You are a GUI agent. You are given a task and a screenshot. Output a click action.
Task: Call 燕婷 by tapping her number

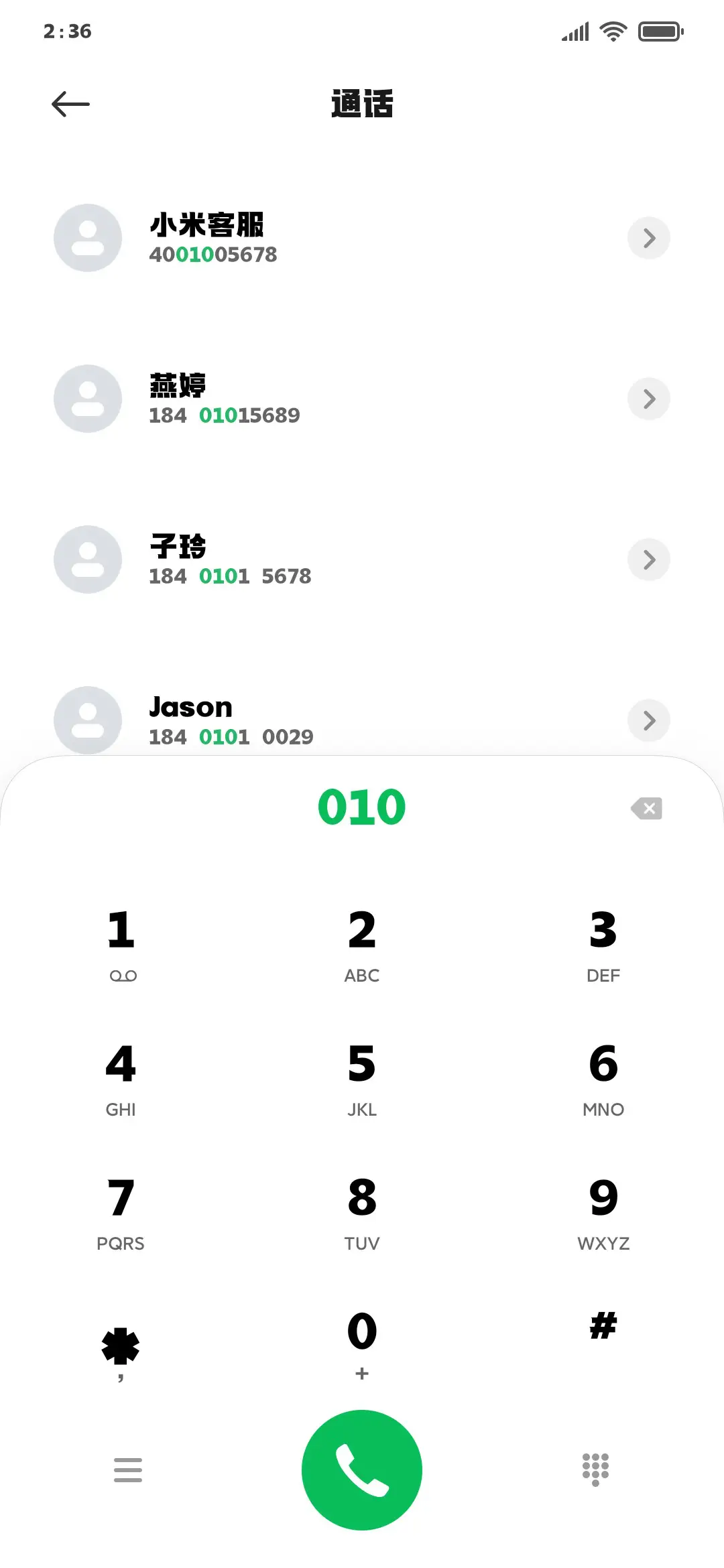tap(225, 415)
